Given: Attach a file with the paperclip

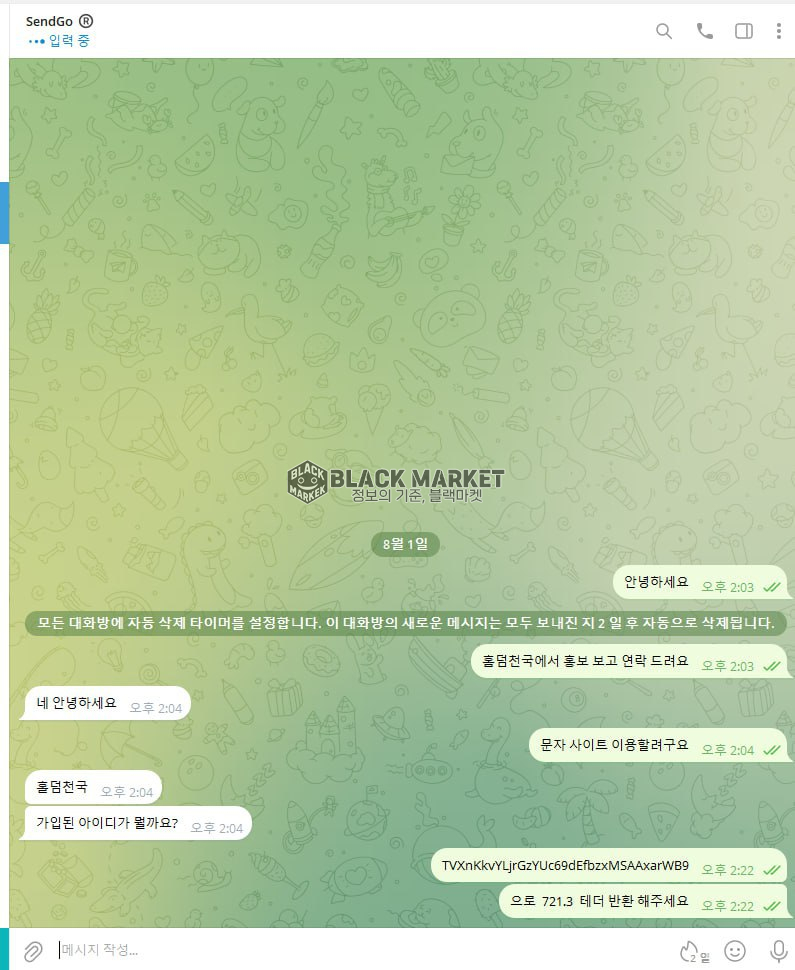Looking at the screenshot, I should [33, 950].
